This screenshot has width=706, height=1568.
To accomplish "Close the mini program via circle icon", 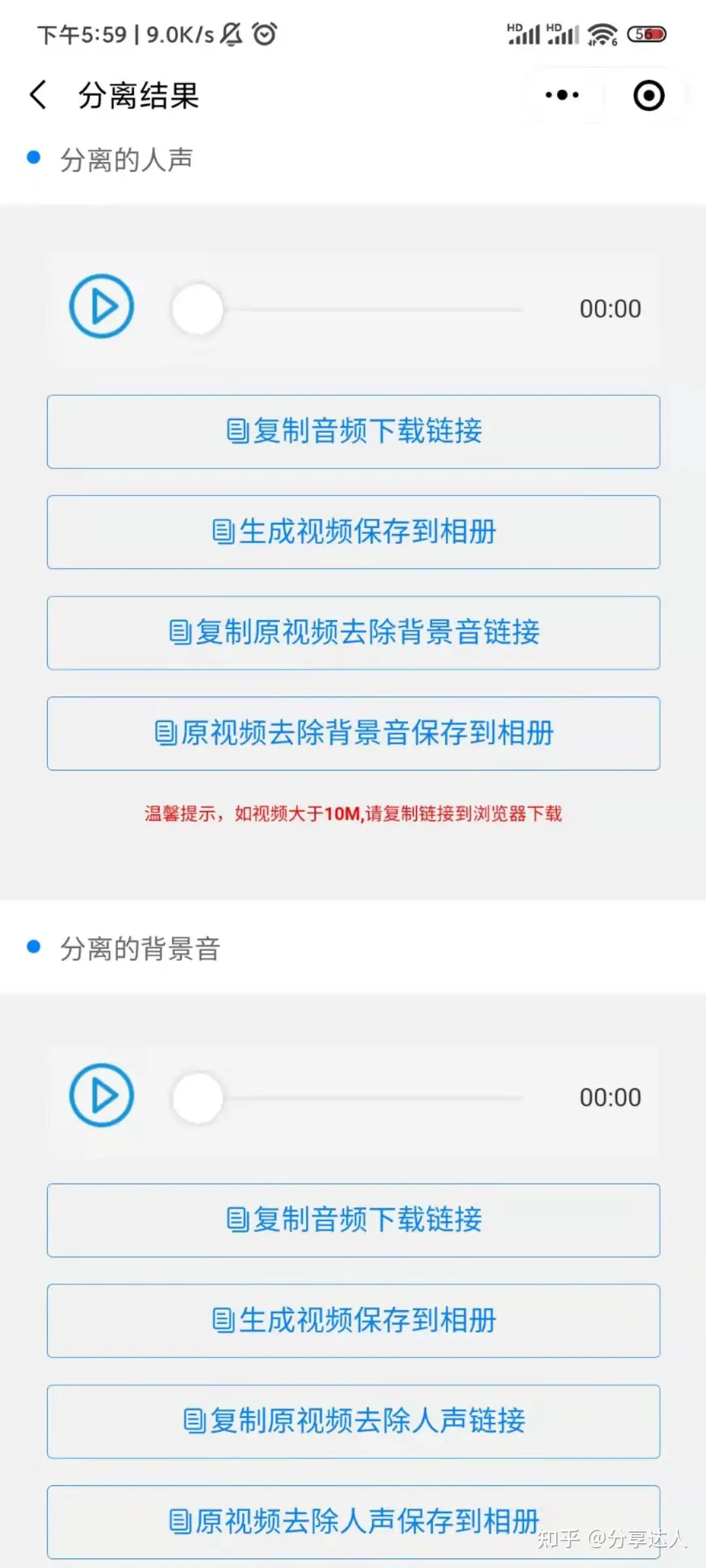I will coord(648,95).
